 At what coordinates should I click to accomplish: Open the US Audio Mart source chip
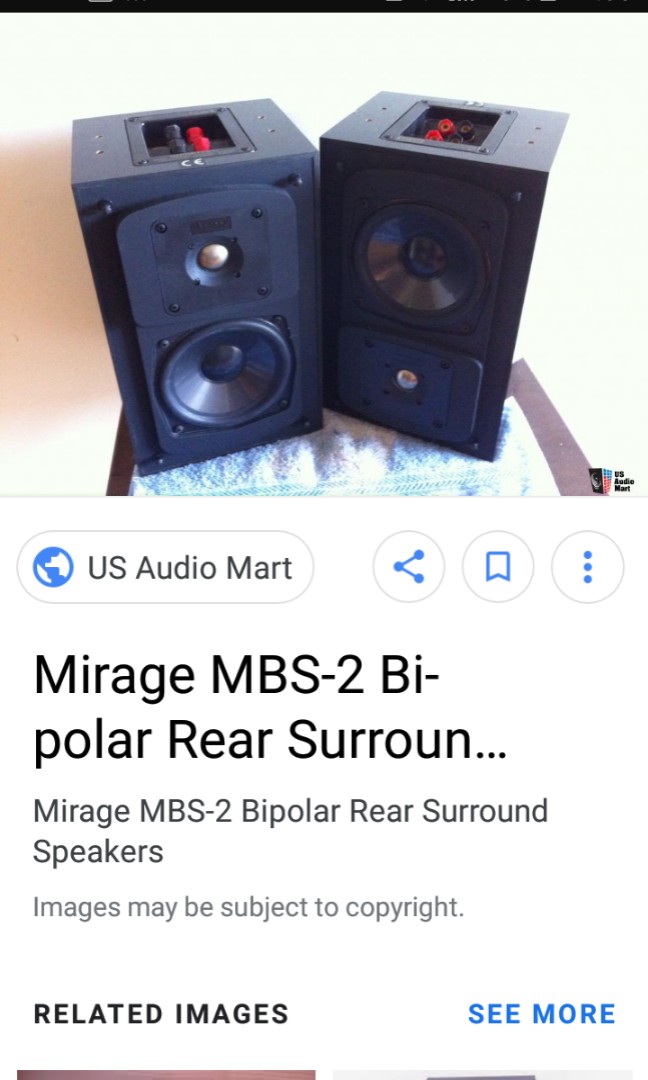tap(166, 568)
